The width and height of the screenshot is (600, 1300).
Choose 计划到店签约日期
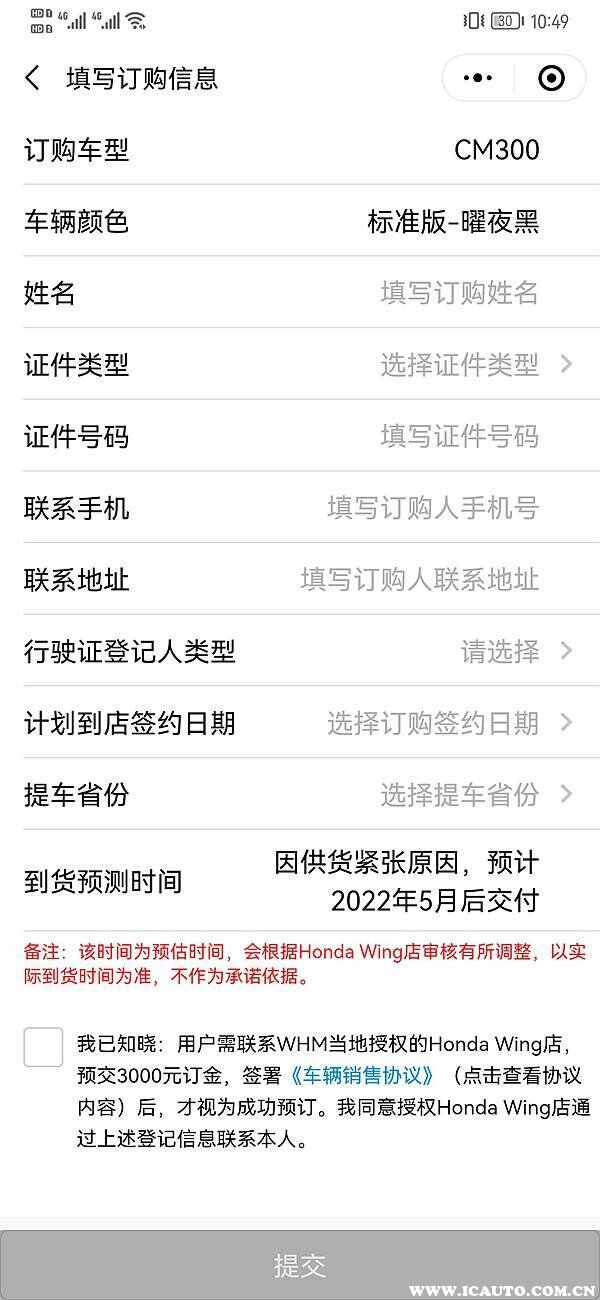pyautogui.click(x=300, y=723)
